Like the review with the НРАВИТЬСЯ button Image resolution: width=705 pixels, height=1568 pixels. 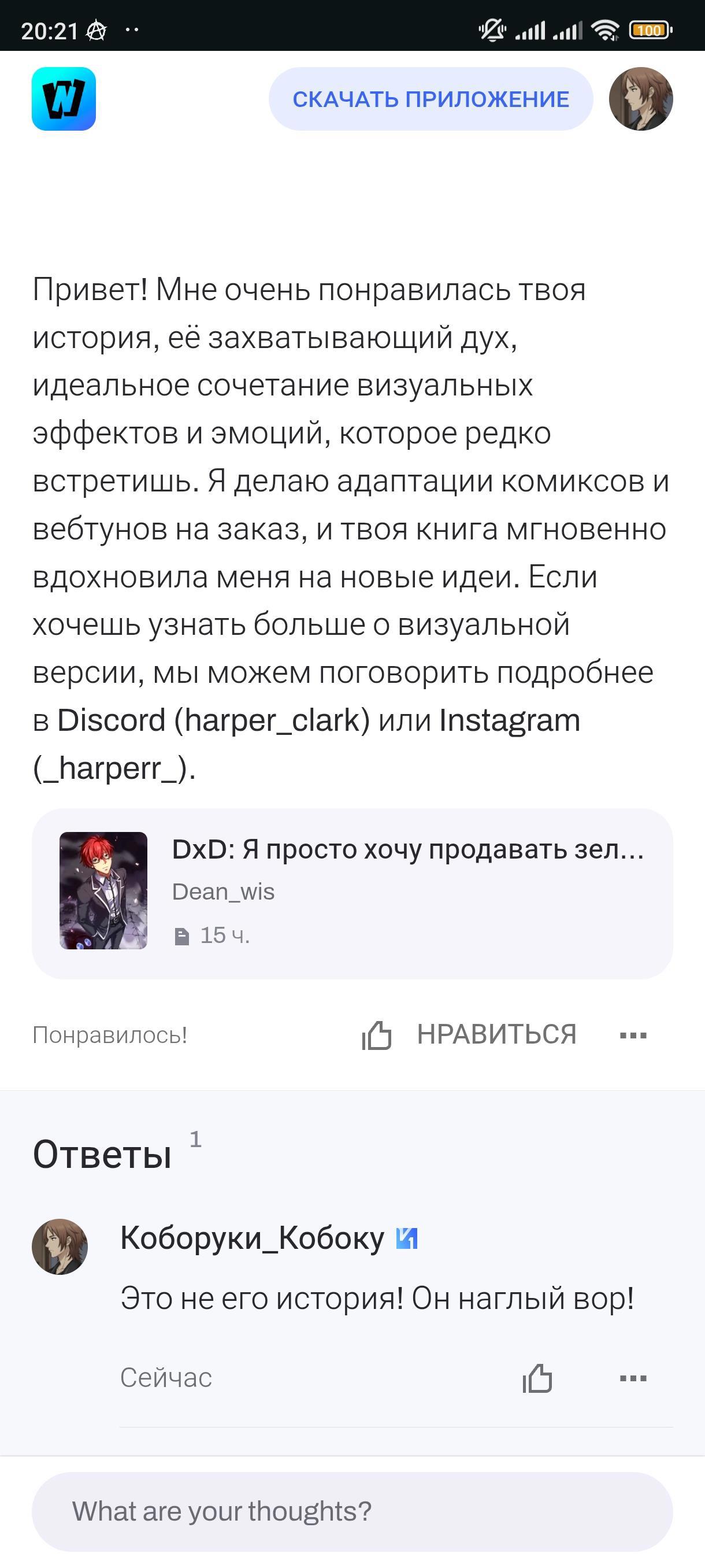tap(469, 1035)
